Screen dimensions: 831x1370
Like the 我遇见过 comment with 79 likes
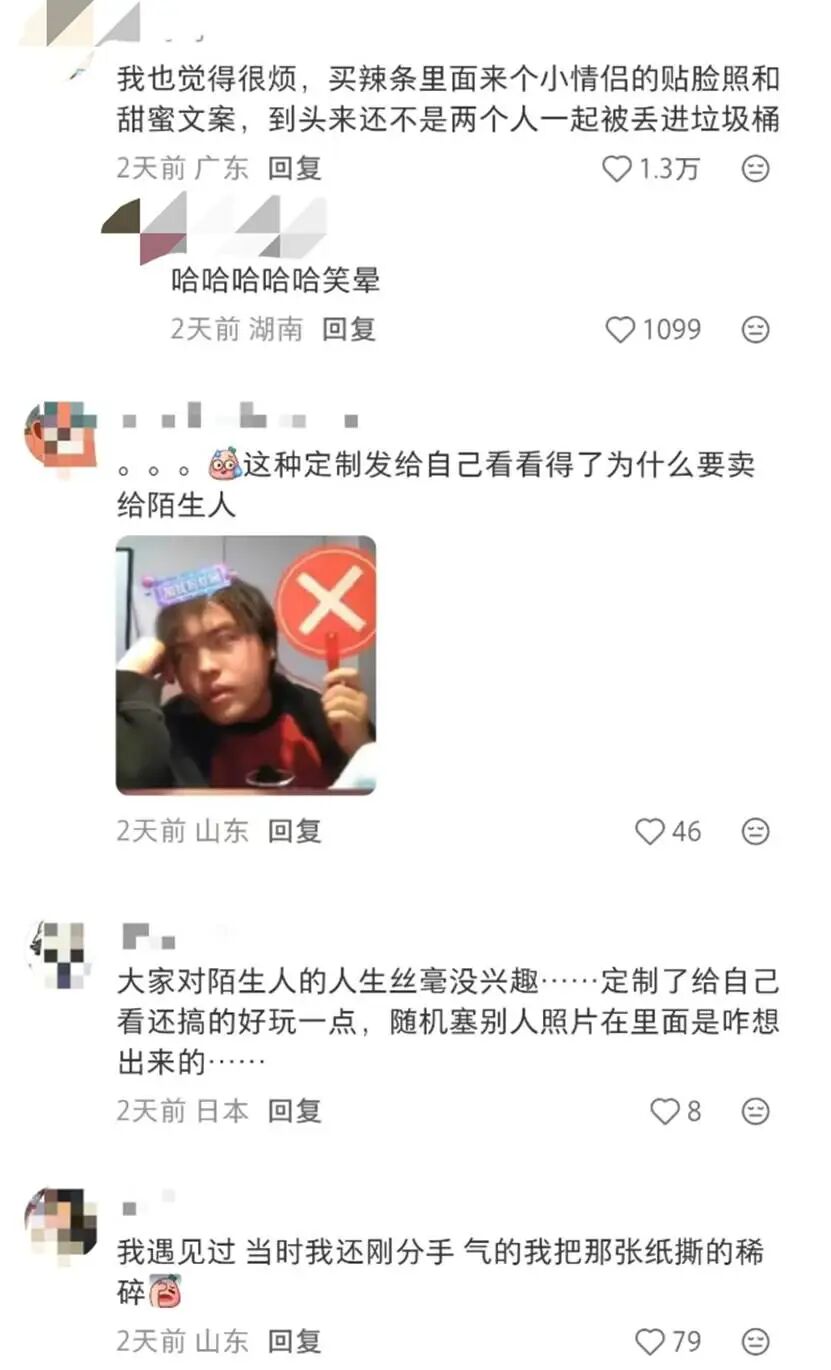pos(651,1341)
